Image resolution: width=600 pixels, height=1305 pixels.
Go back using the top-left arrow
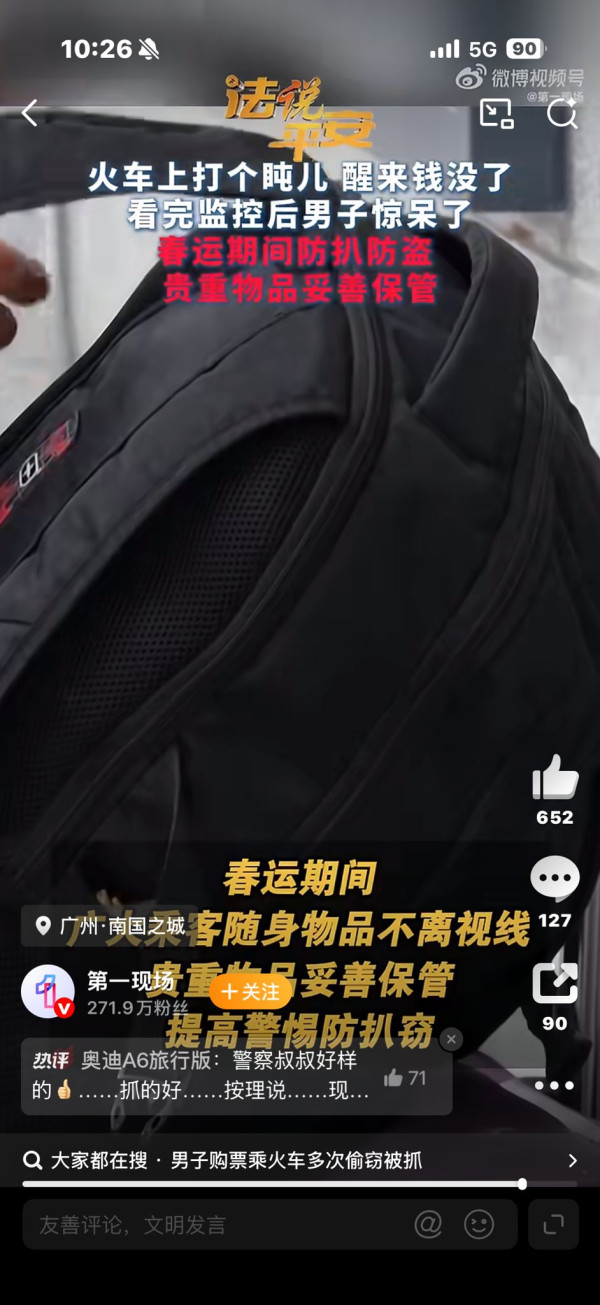30,113
